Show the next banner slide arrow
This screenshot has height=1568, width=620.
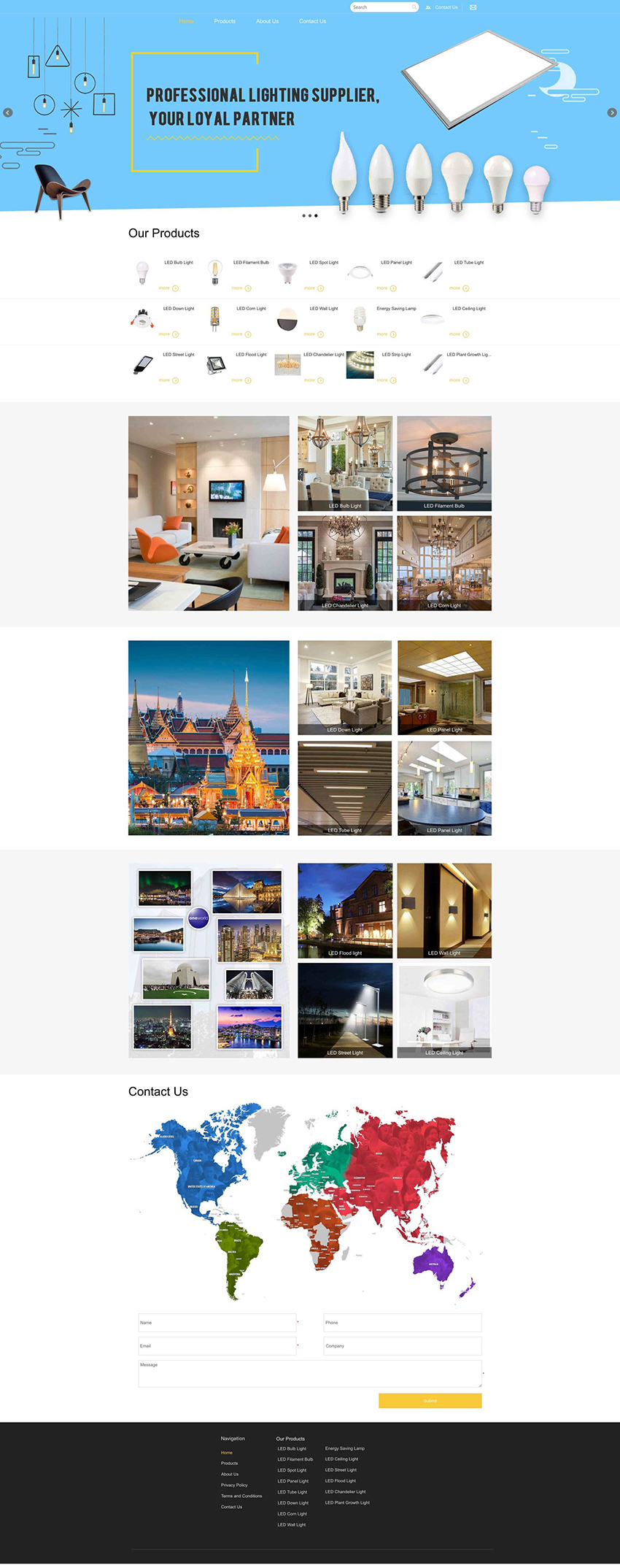pos(612,112)
